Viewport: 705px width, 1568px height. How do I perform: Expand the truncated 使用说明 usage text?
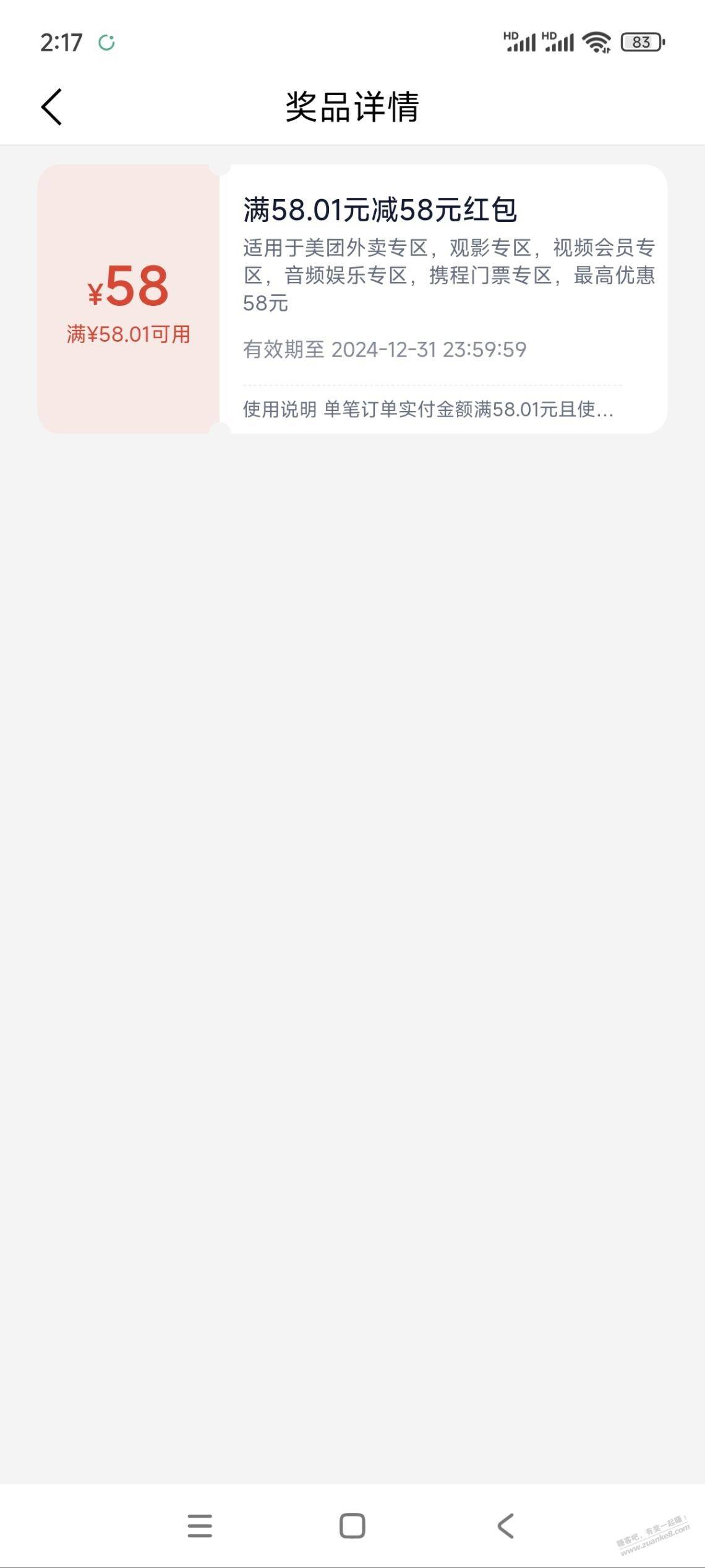pyautogui.click(x=428, y=409)
